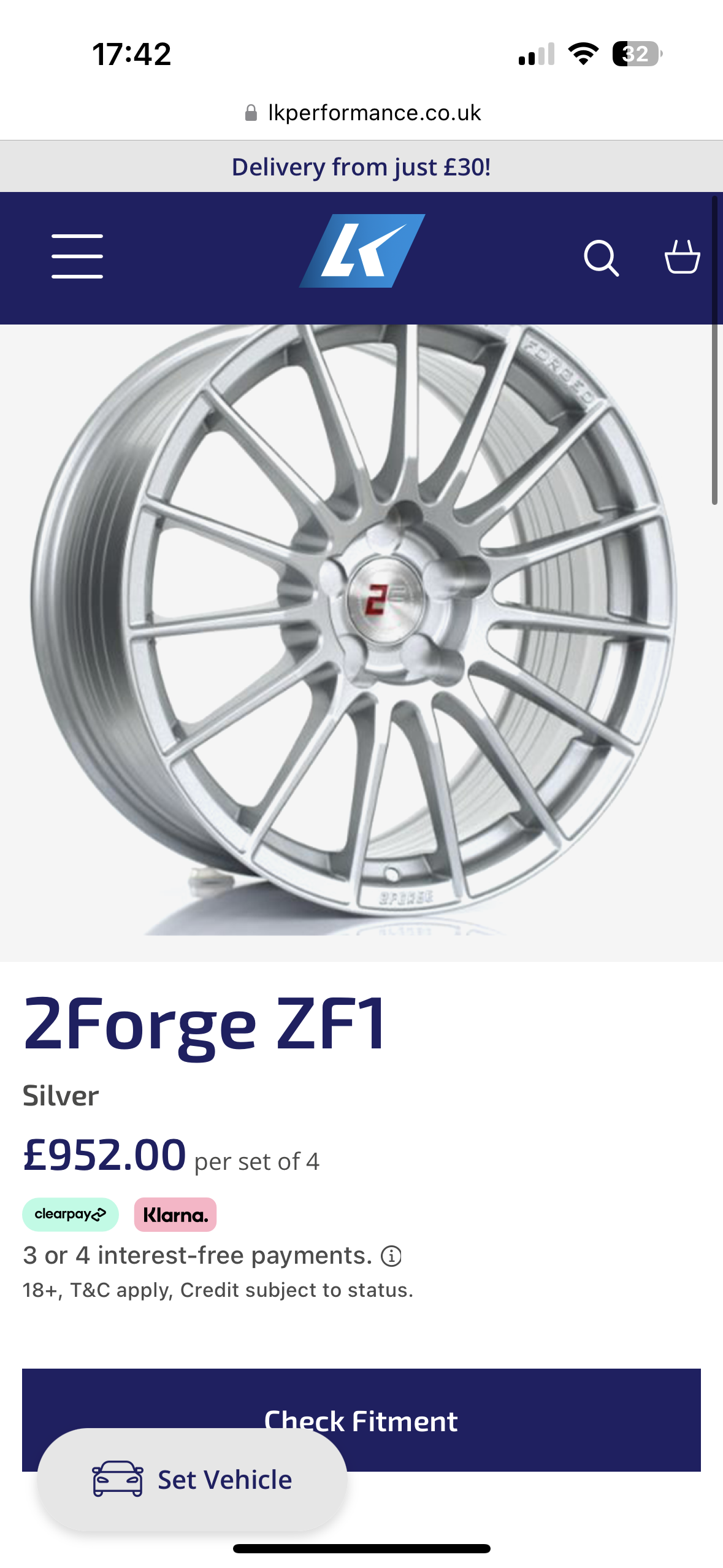Open the Delivery from just £30 banner
The width and height of the screenshot is (723, 1568).
[361, 167]
